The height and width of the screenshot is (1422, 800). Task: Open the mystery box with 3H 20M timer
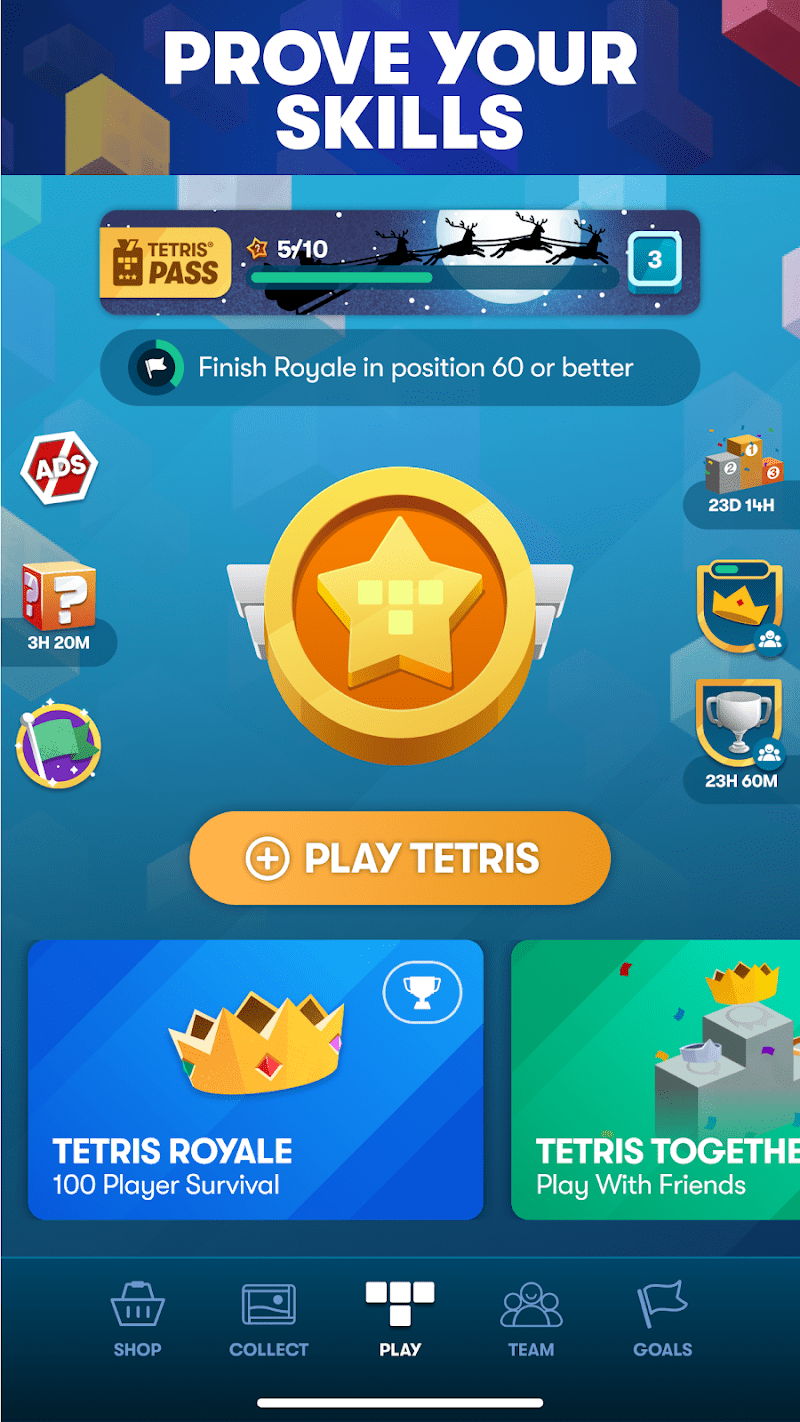59,606
